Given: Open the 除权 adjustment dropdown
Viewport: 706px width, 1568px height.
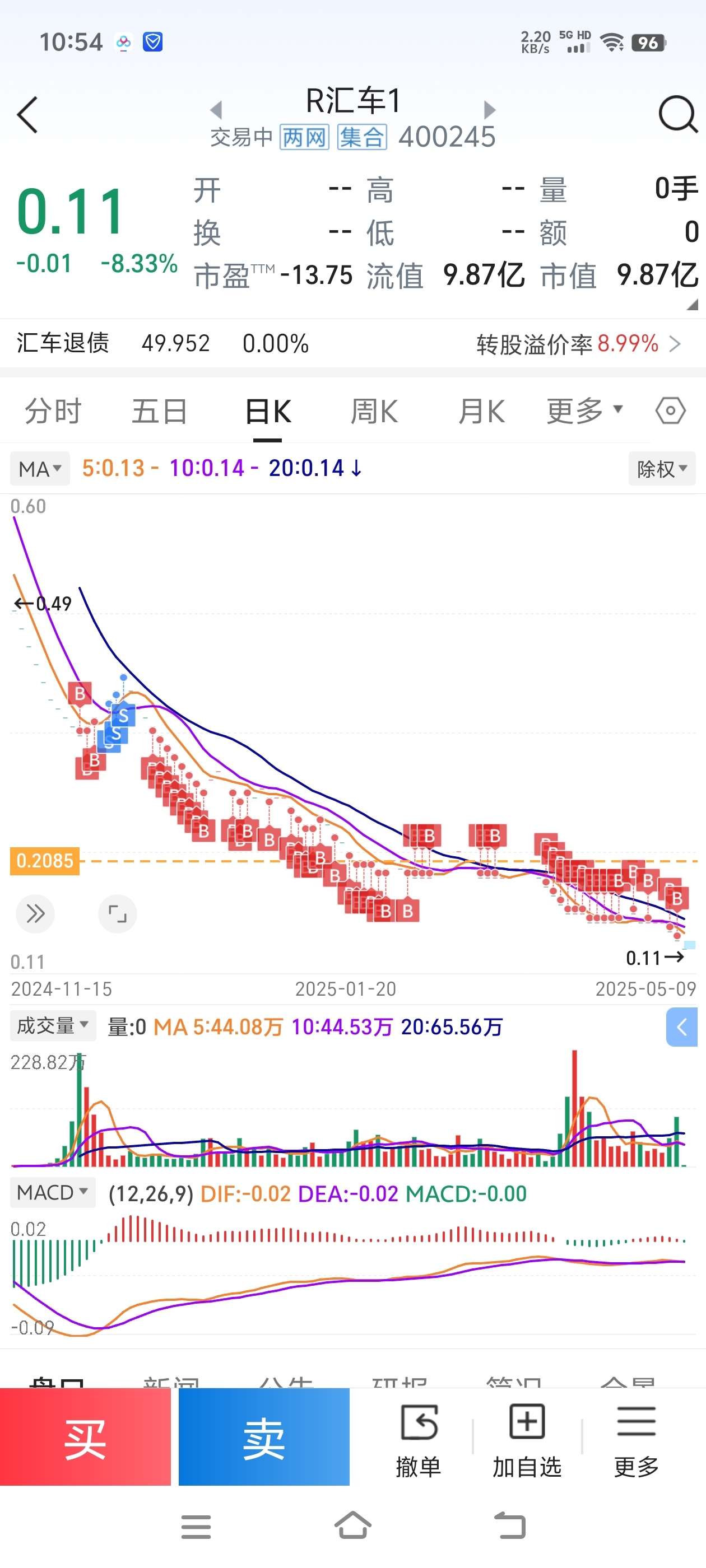Looking at the screenshot, I should click(662, 469).
